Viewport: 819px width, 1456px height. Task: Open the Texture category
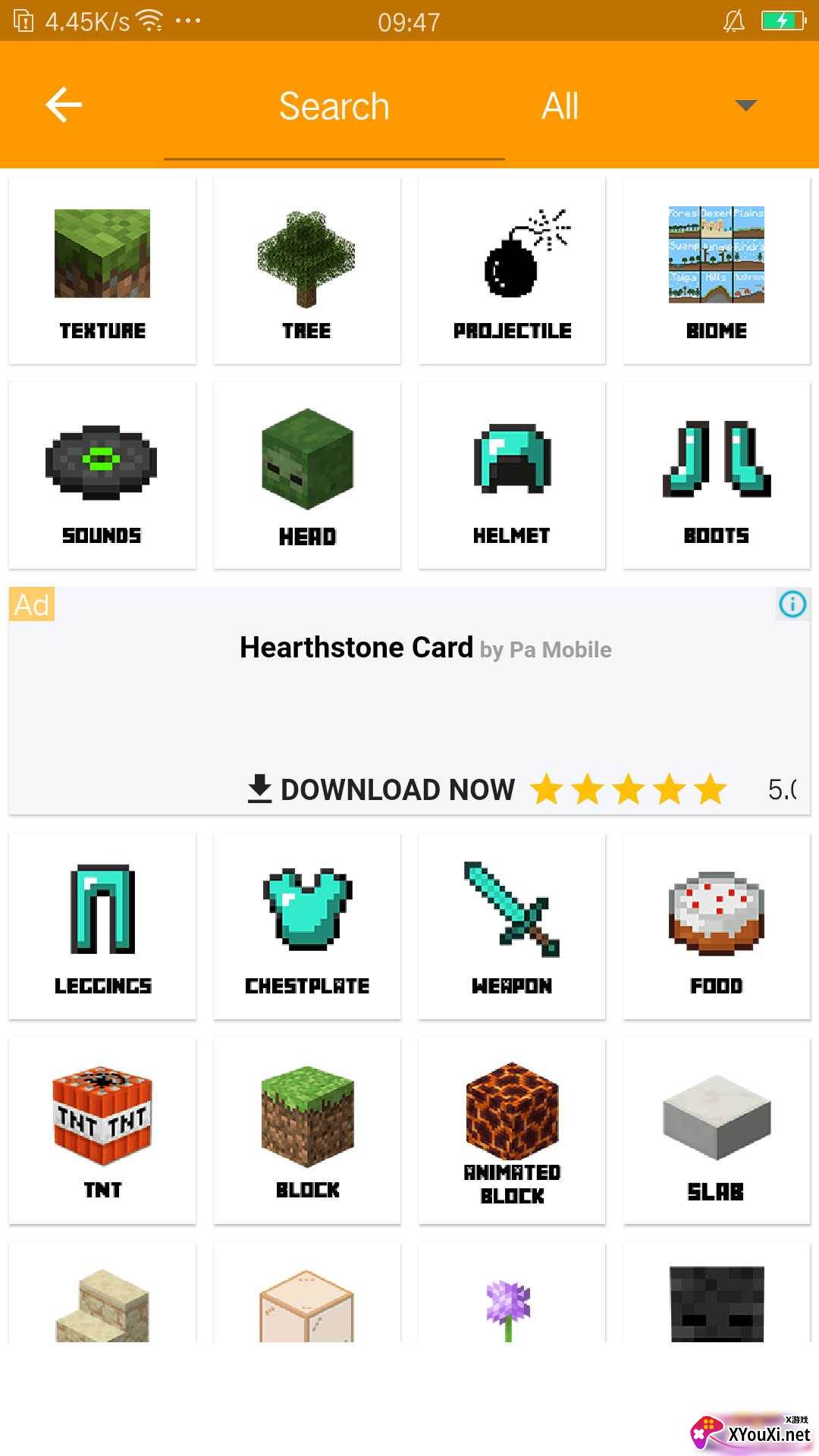pyautogui.click(x=102, y=271)
